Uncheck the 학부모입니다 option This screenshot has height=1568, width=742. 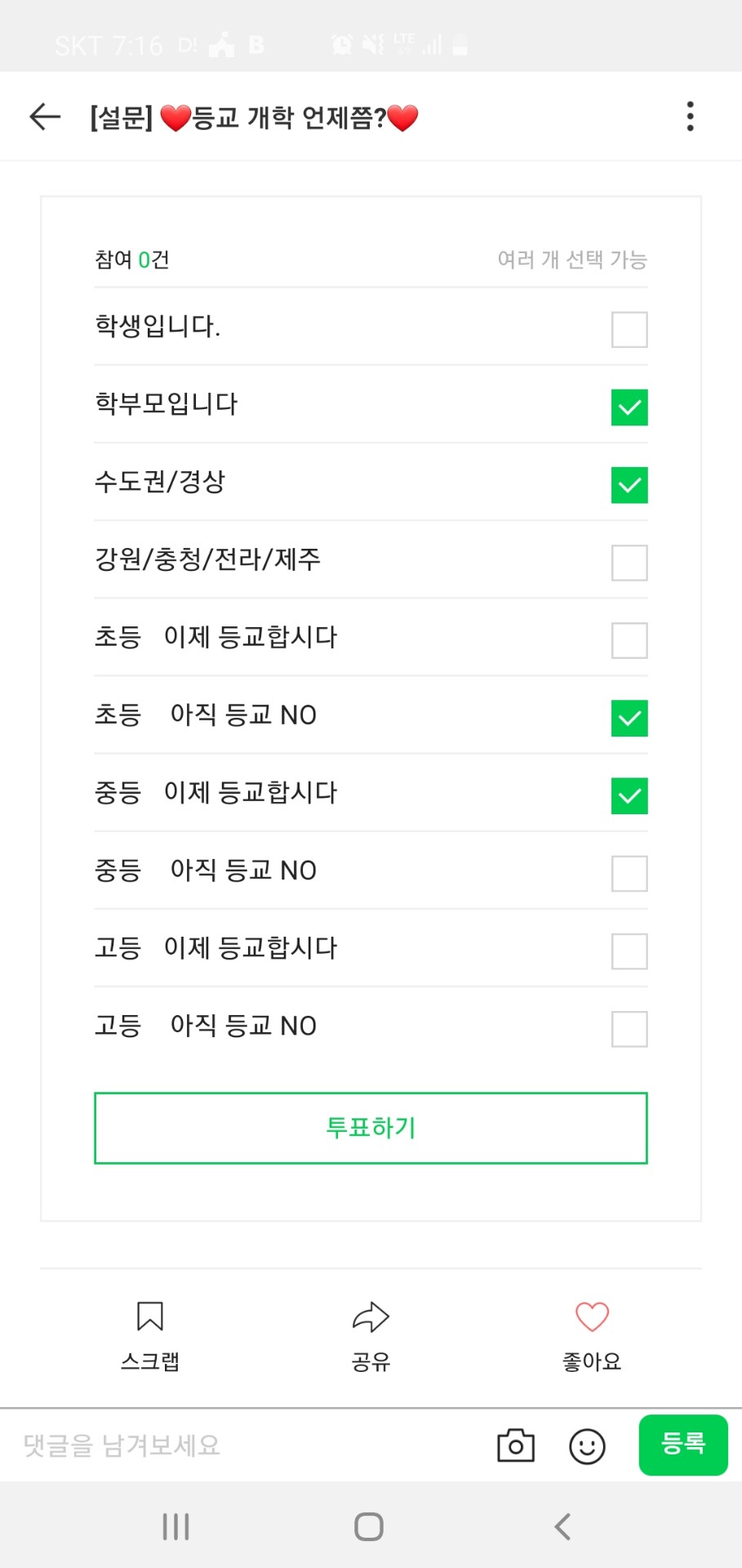click(x=629, y=408)
